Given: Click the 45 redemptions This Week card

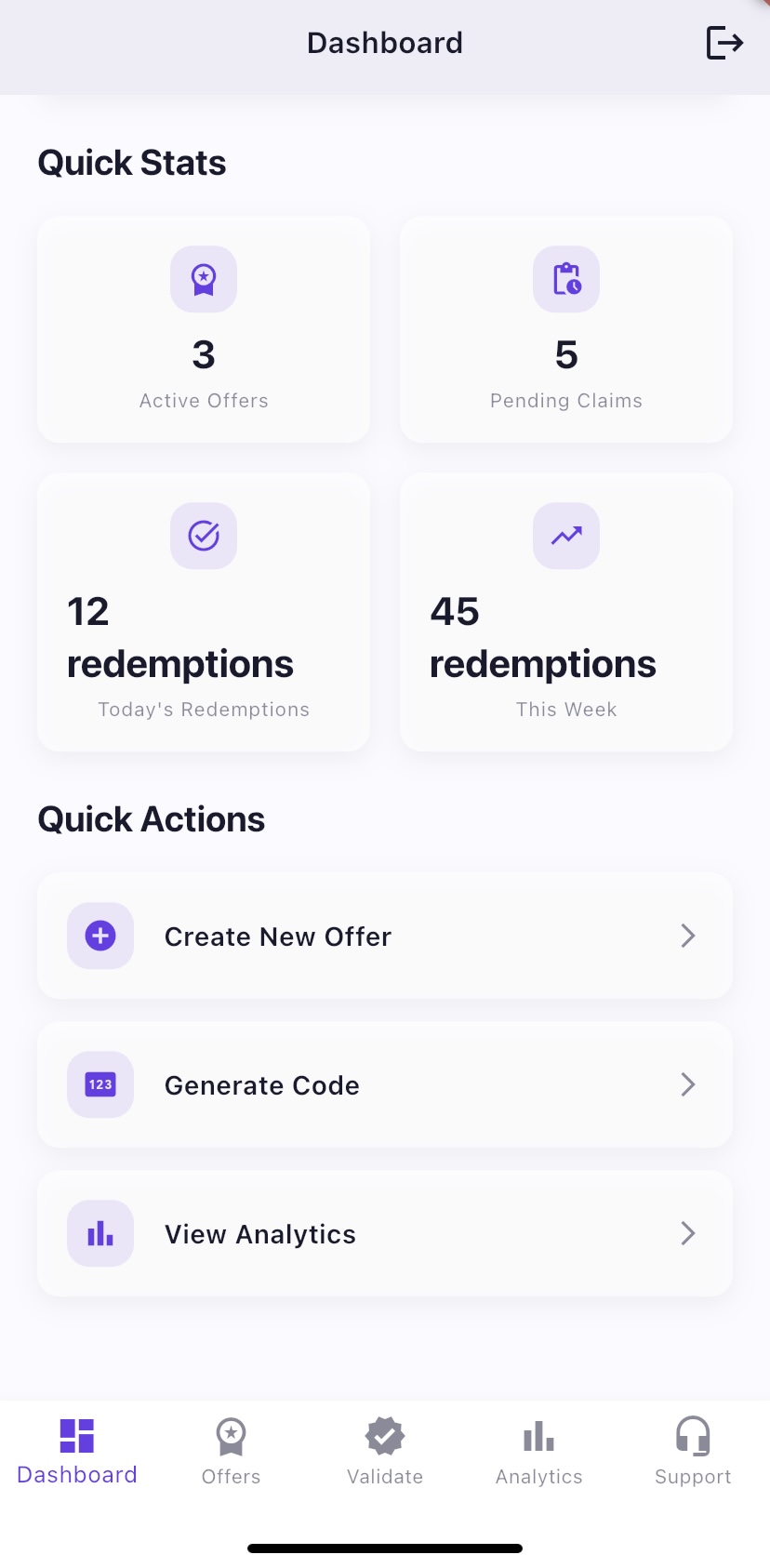Looking at the screenshot, I should click(565, 612).
